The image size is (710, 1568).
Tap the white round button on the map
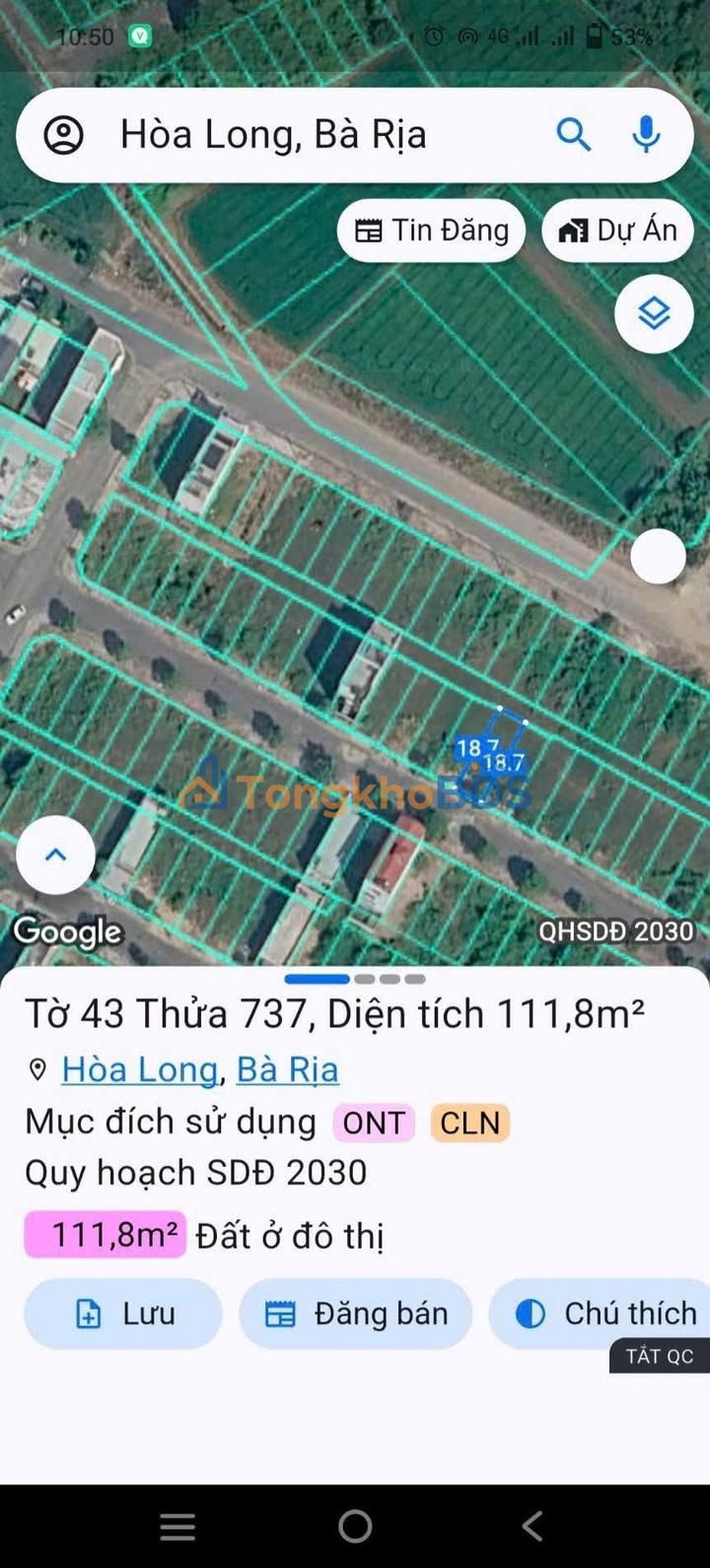pyautogui.click(x=658, y=557)
